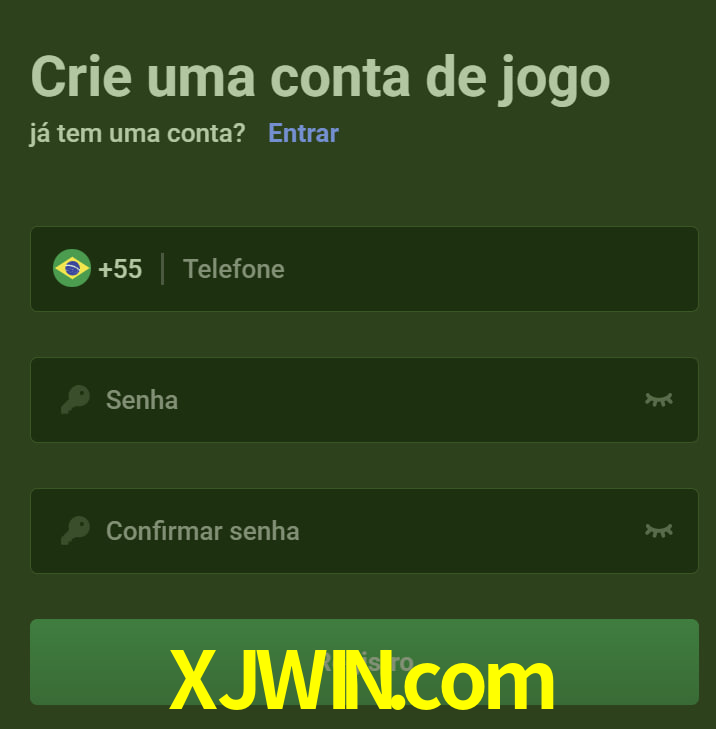Open the +55 country code selector
This screenshot has width=716, height=729.
[99, 269]
